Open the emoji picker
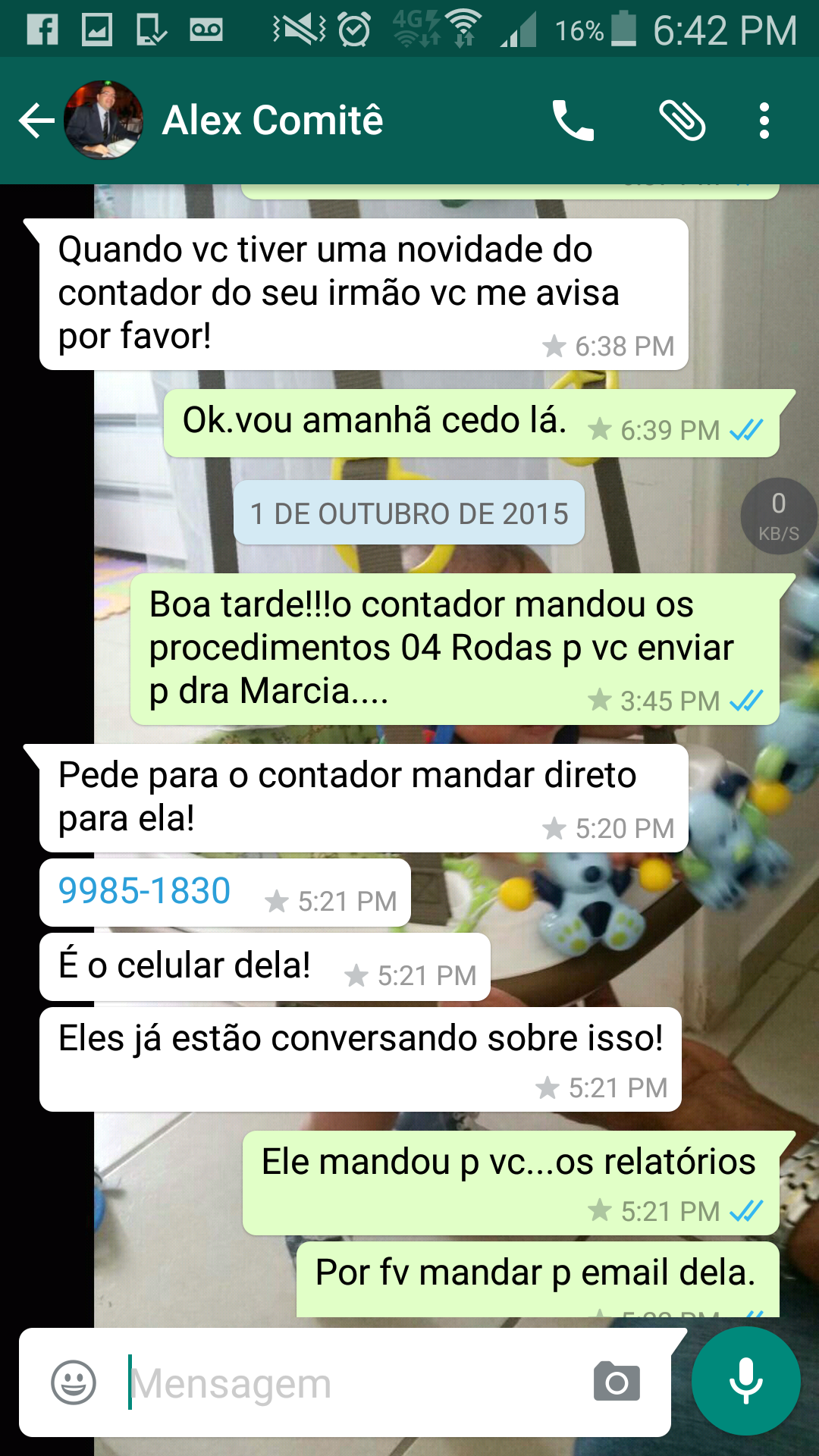Viewport: 819px width, 1456px height. 74,1382
